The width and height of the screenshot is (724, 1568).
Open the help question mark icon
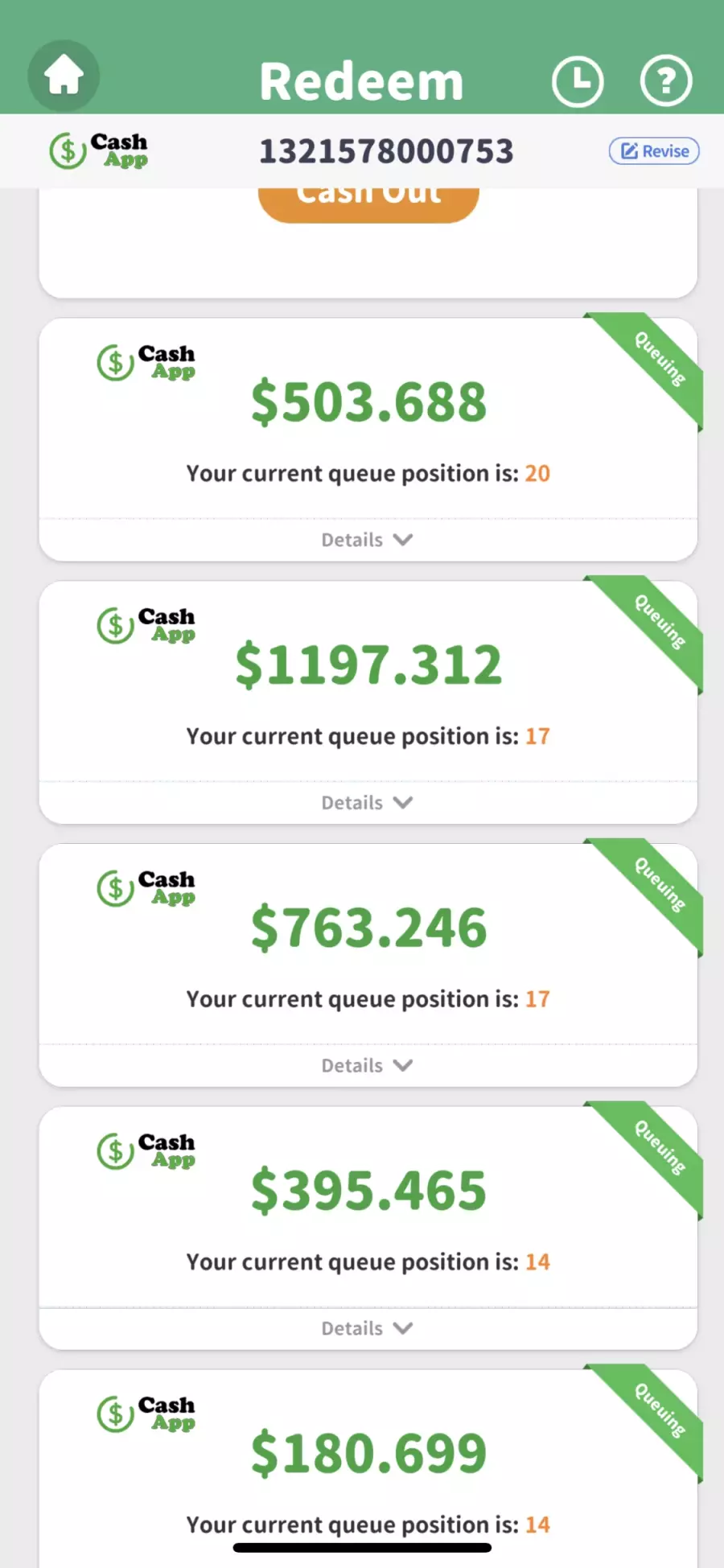pyautogui.click(x=665, y=81)
